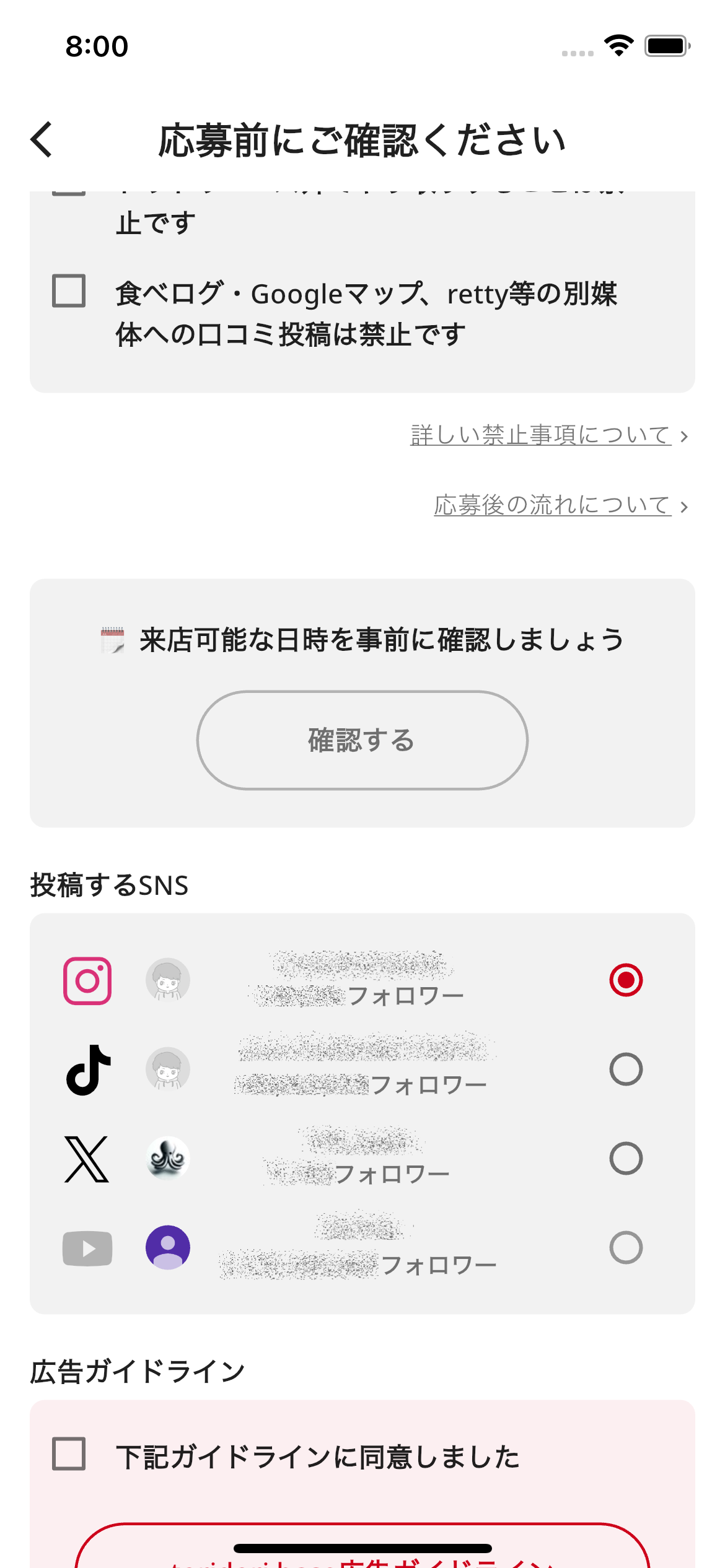
Task: Tap the TikTok icon in the SNS list
Action: [86, 1069]
